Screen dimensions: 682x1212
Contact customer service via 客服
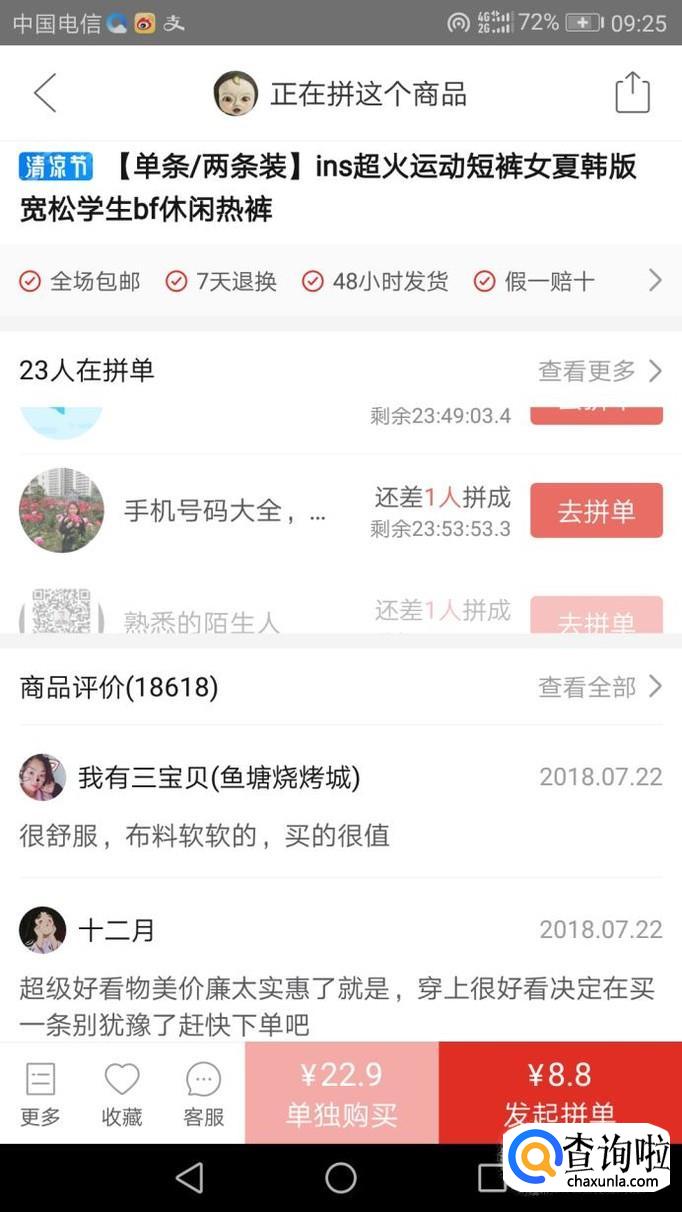[204, 1094]
